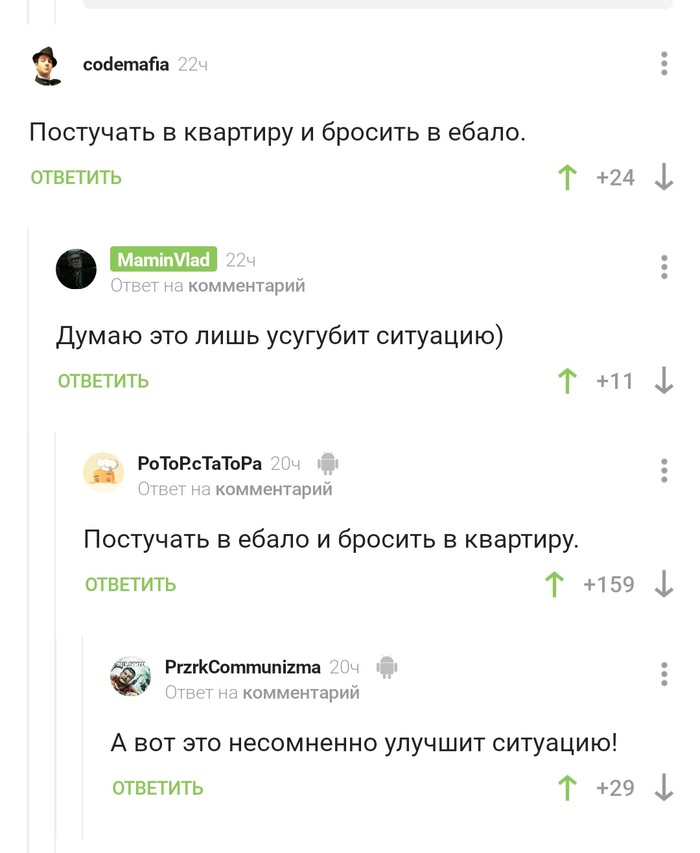Downvote PoToP.cTaToPa's comment
Screen dimensions: 700x853
pos(663,584)
